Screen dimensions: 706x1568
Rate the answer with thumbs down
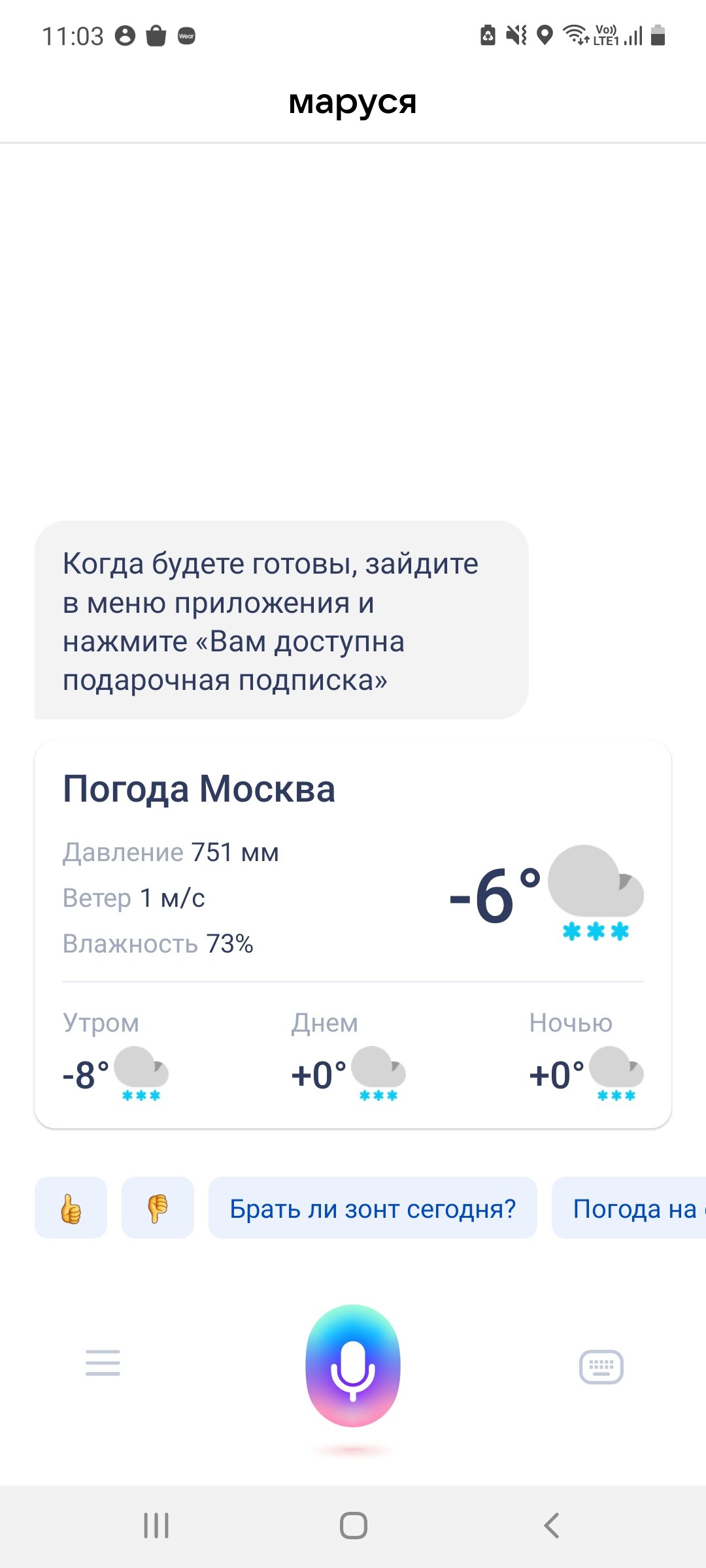coord(158,1208)
